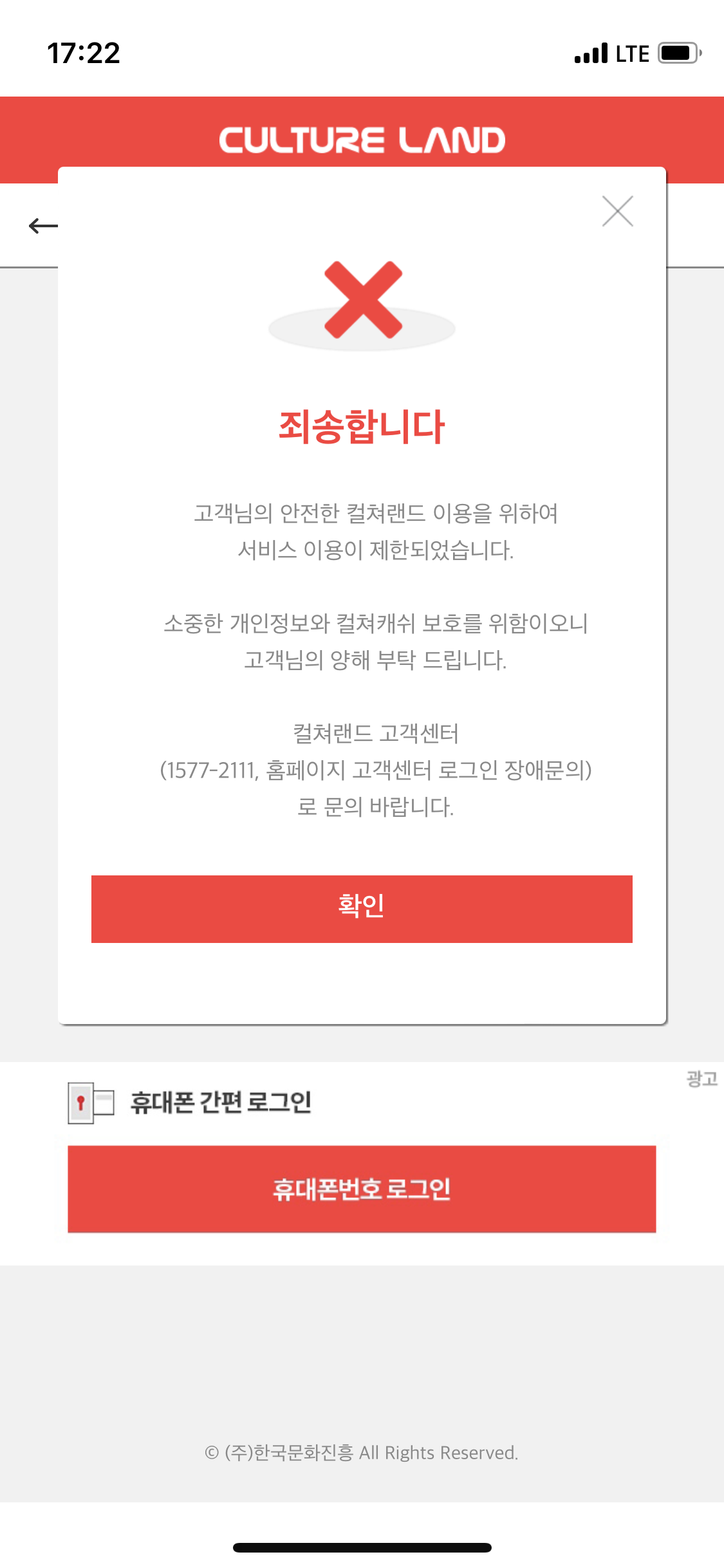This screenshot has width=724, height=1568.
Task: Close the error dialog with X
Action: 618,211
